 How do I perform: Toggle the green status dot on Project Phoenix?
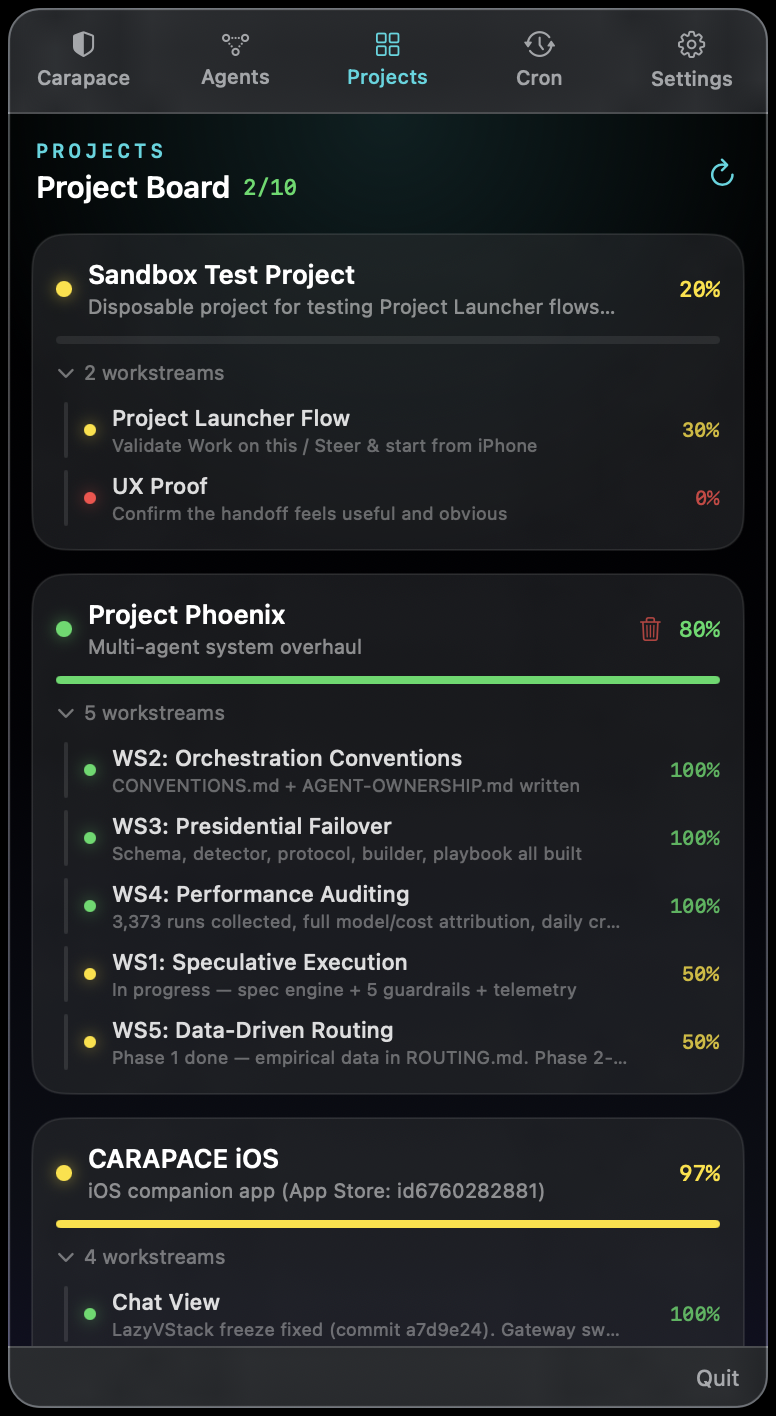coord(65,629)
